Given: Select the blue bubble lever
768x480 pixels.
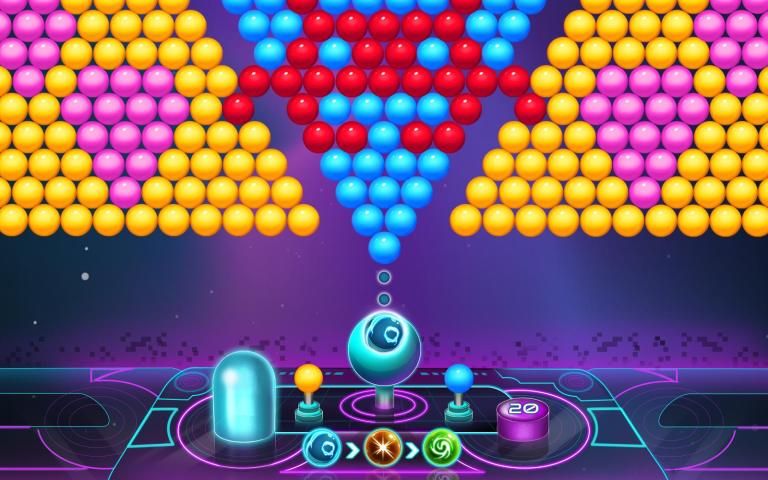Looking at the screenshot, I should point(458,380).
